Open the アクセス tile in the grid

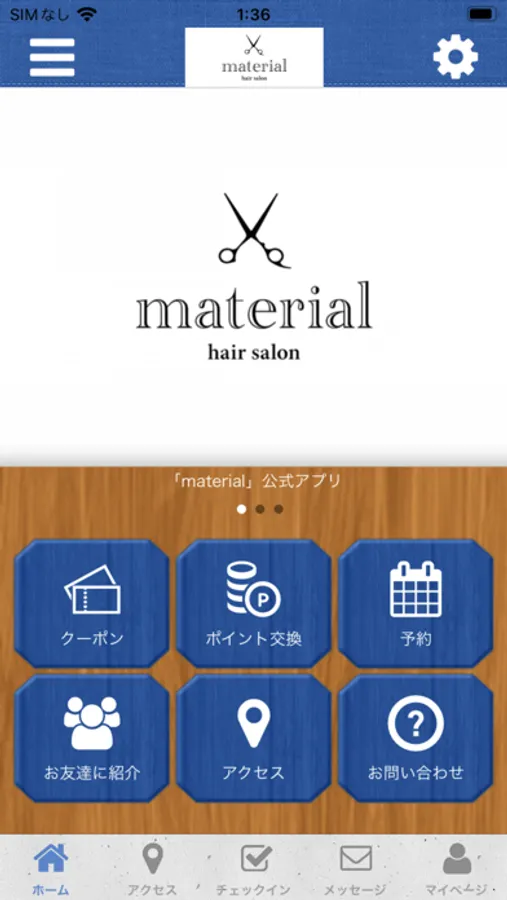[x=254, y=738]
